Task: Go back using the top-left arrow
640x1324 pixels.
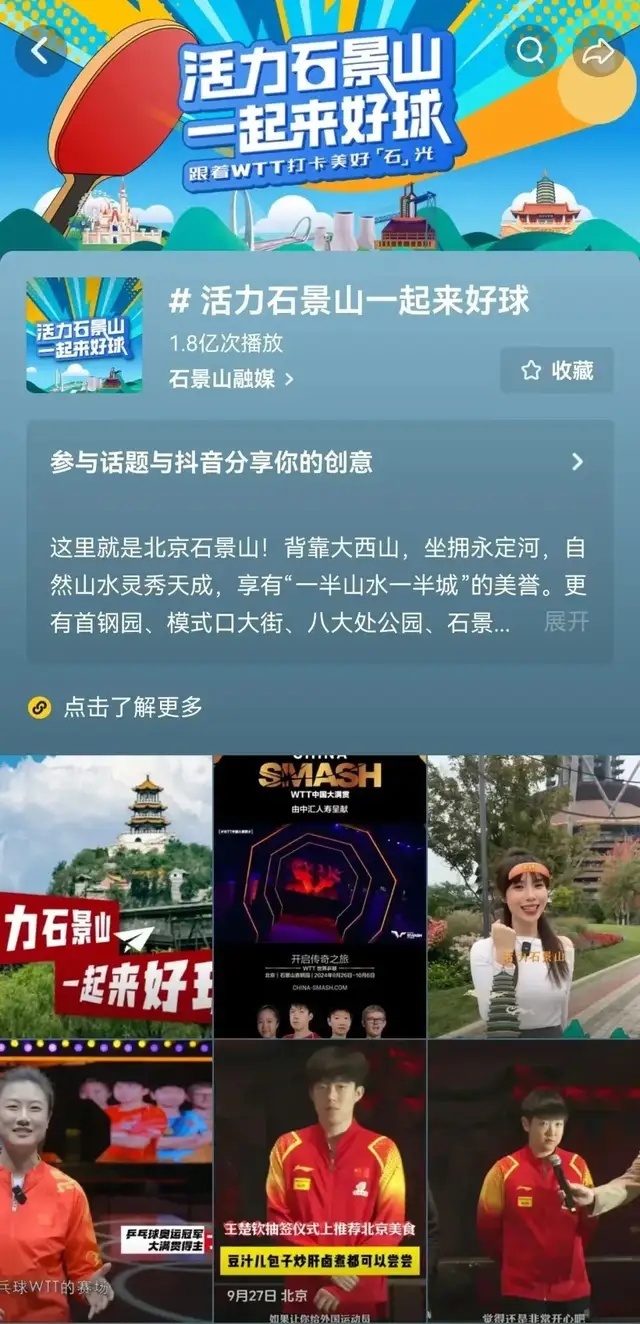Action: [x=40, y=52]
